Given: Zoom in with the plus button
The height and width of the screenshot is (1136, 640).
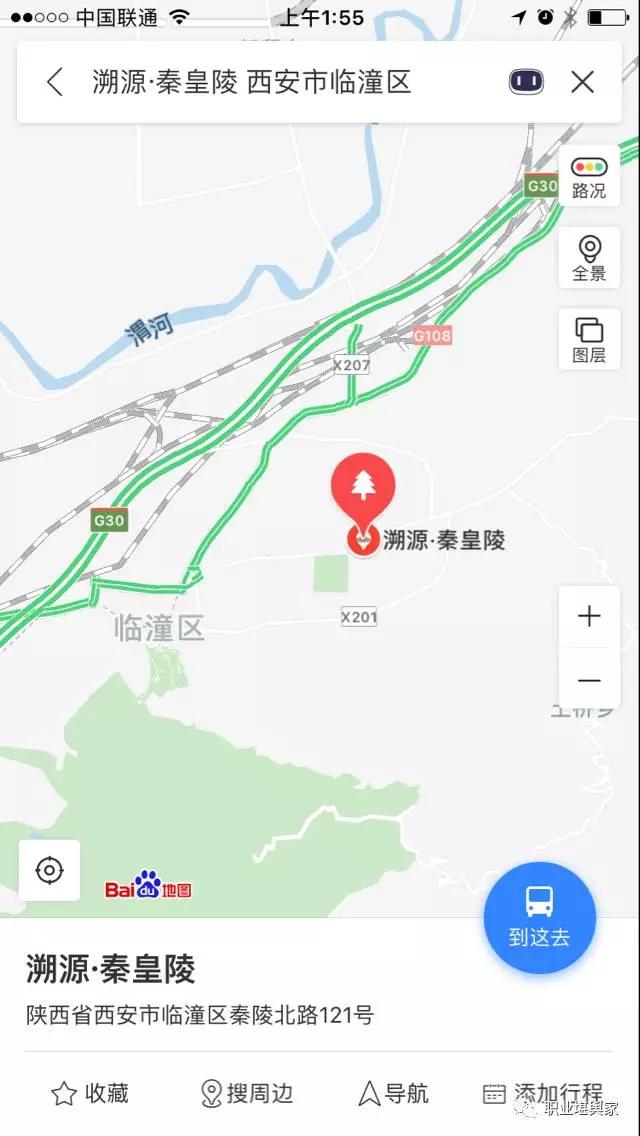Looking at the screenshot, I should (589, 616).
